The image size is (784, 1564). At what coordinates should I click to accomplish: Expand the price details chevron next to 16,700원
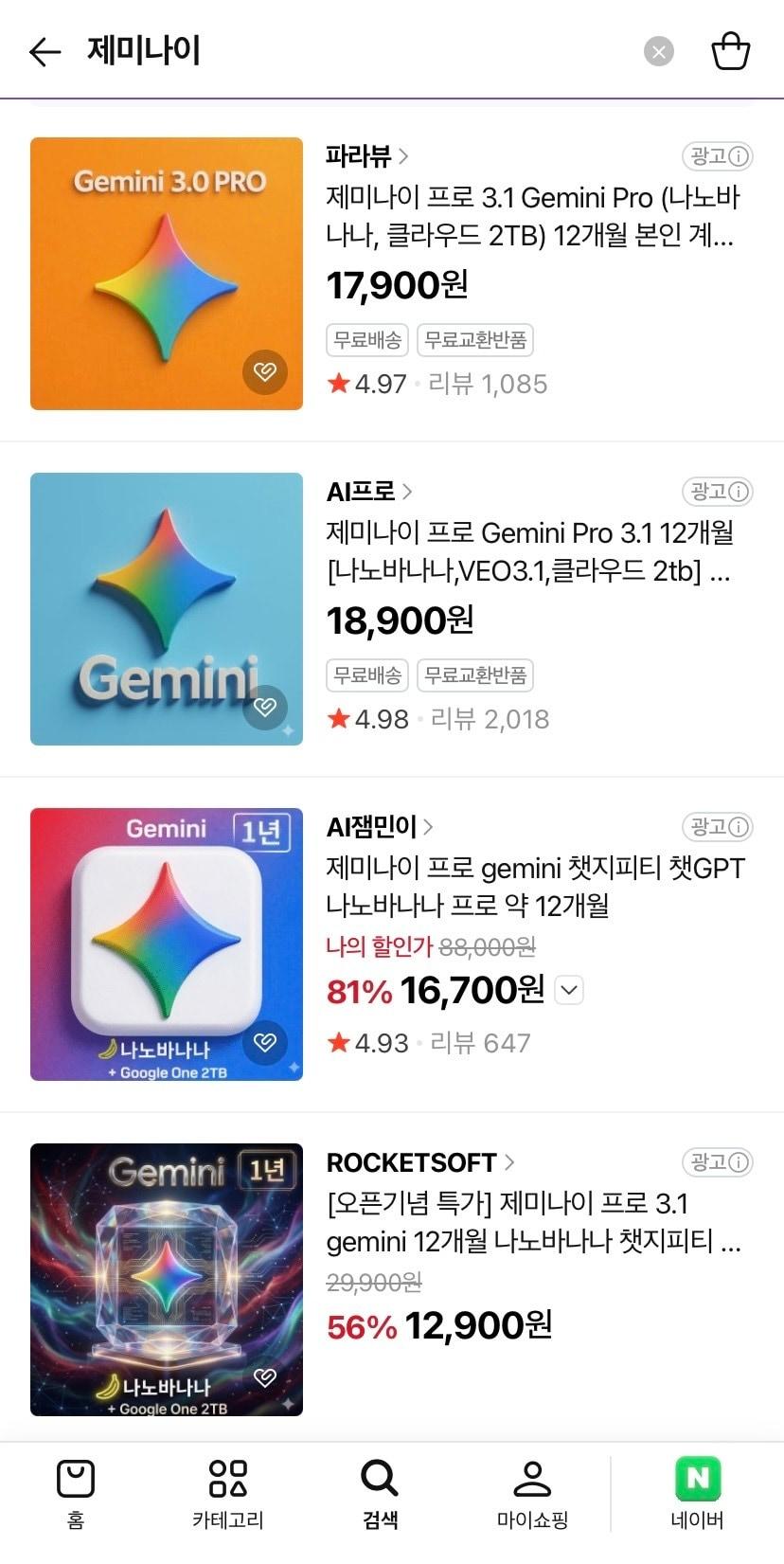coord(568,990)
